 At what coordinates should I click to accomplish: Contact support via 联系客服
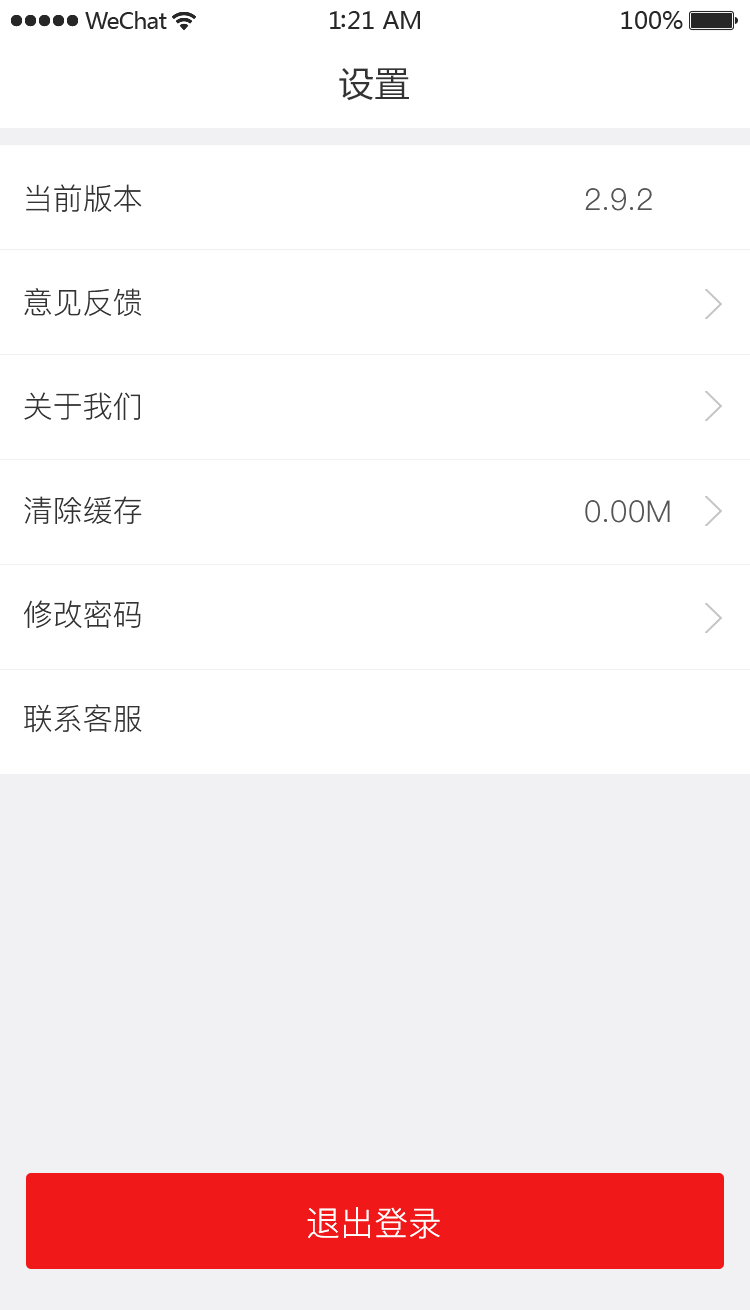(x=375, y=720)
